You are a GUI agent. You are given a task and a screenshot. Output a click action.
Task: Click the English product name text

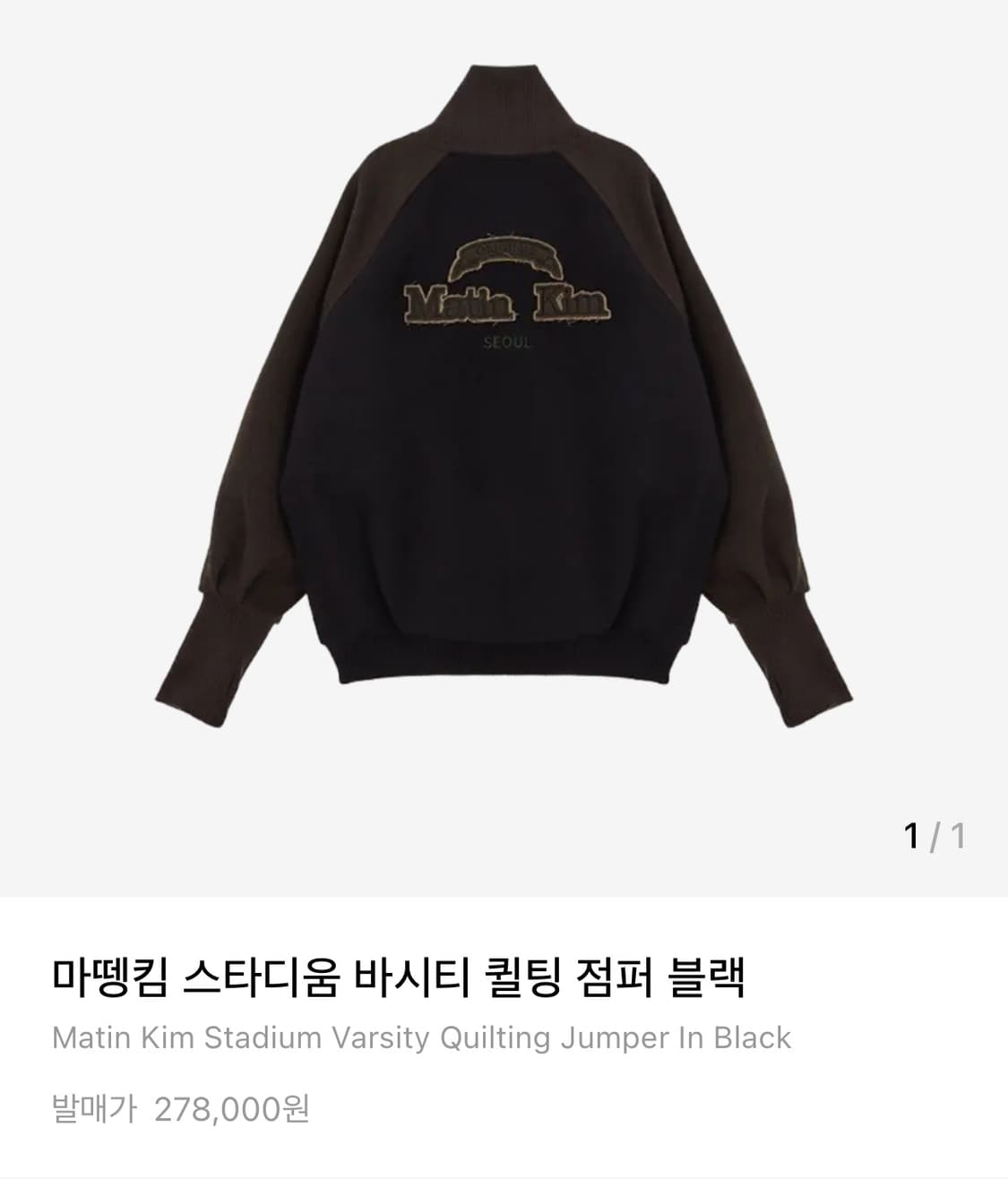pos(421,1037)
